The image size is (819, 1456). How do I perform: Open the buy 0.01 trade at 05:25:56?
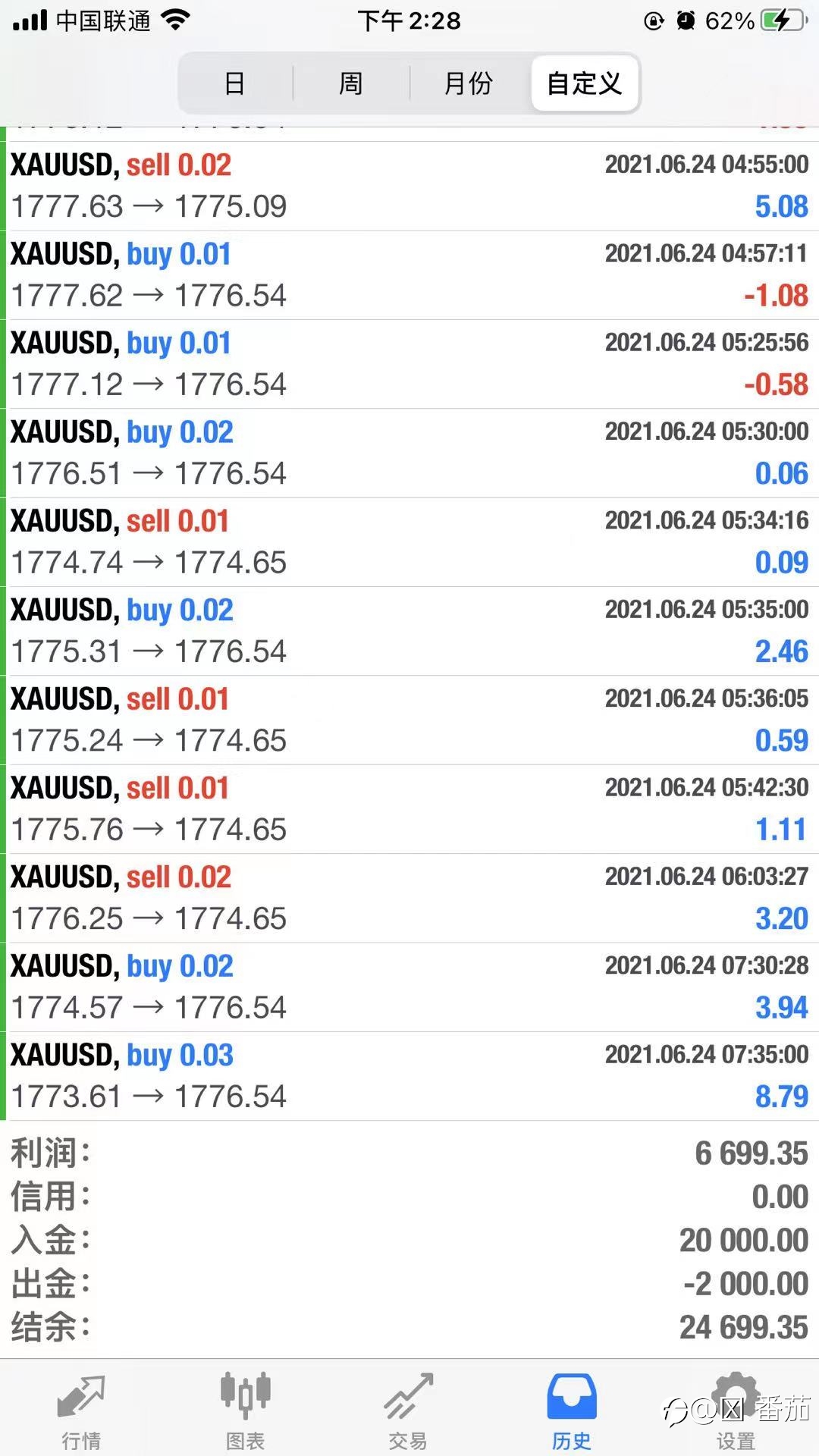click(409, 364)
